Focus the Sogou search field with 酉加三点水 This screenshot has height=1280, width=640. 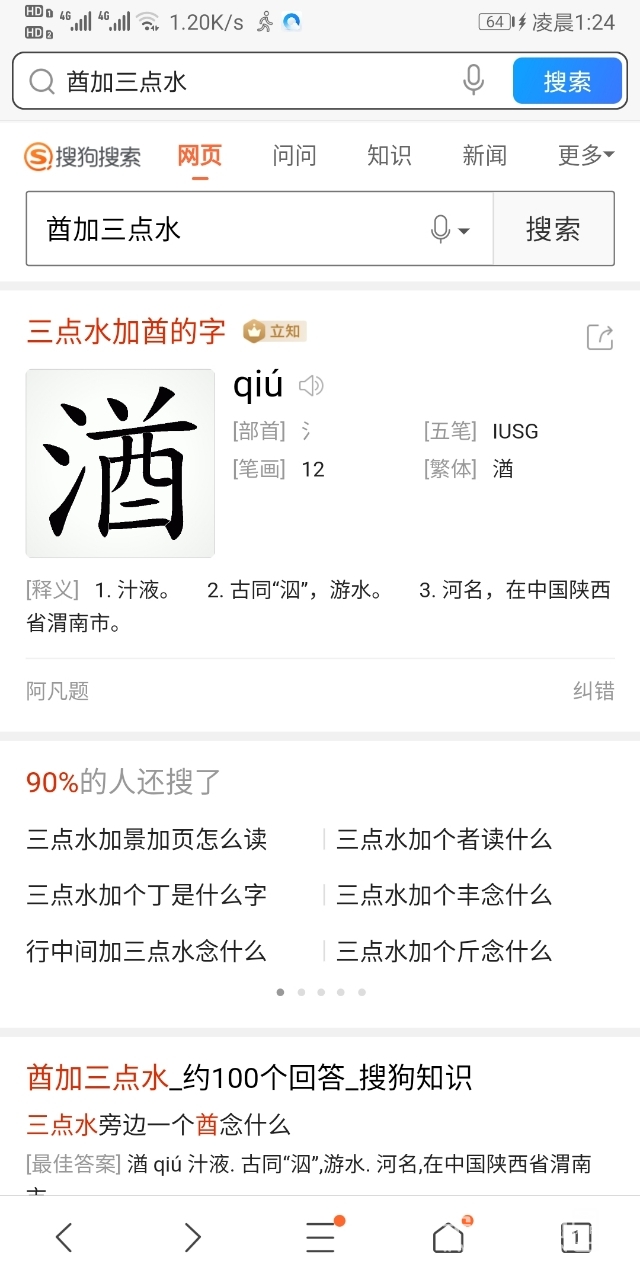pos(230,230)
